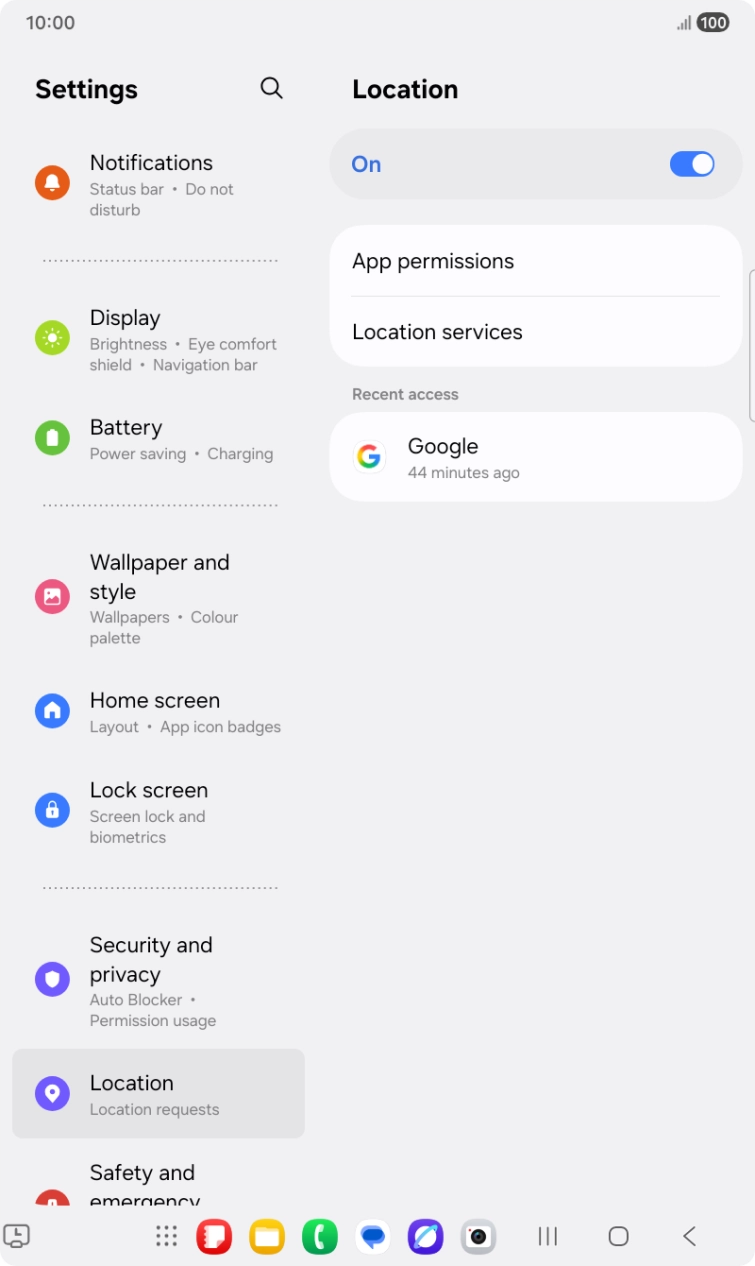The height and width of the screenshot is (1266, 755).
Task: Open Safety and emergency settings
Action: (143, 1180)
